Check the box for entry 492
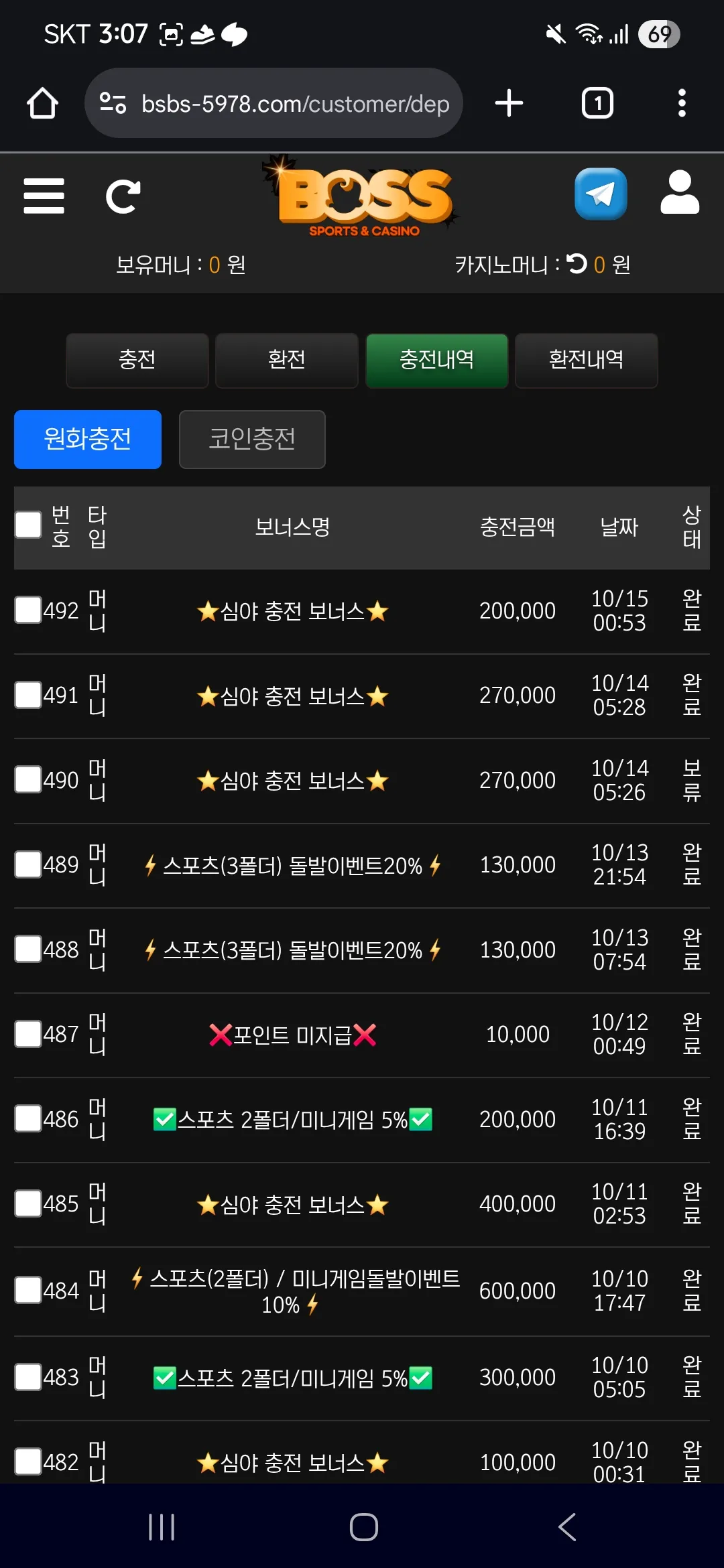This screenshot has height=1568, width=724. 28,610
